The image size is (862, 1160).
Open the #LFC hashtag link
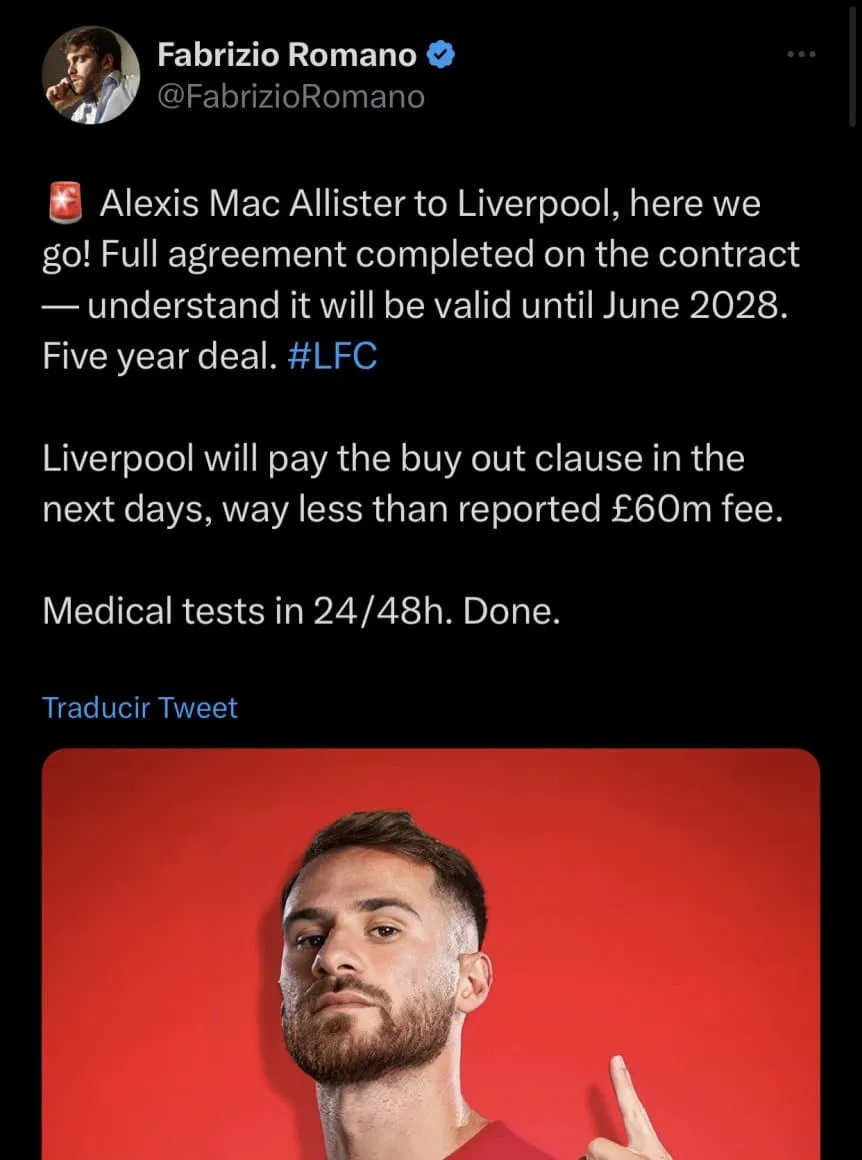(x=331, y=357)
